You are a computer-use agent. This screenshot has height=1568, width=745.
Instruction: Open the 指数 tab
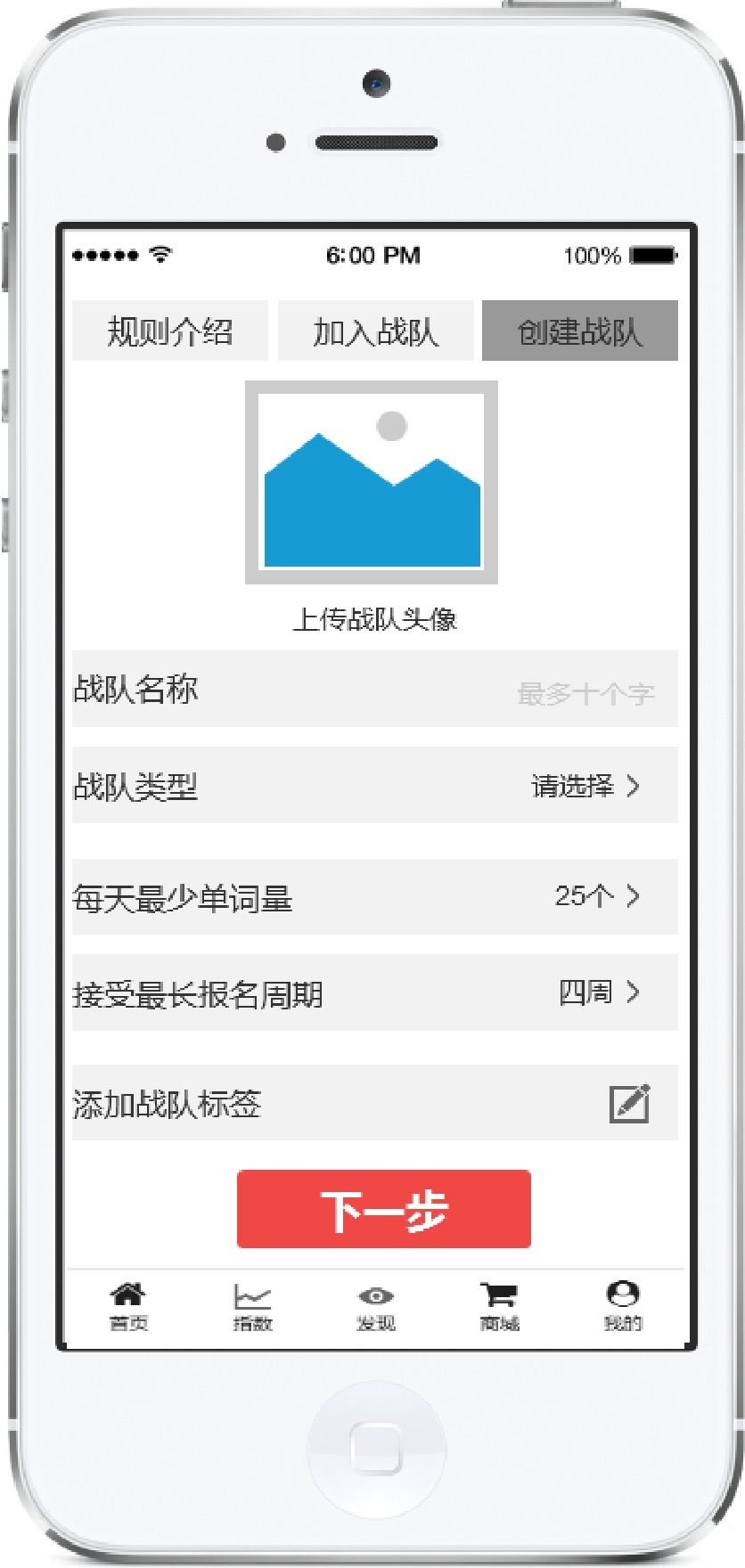[252, 1307]
